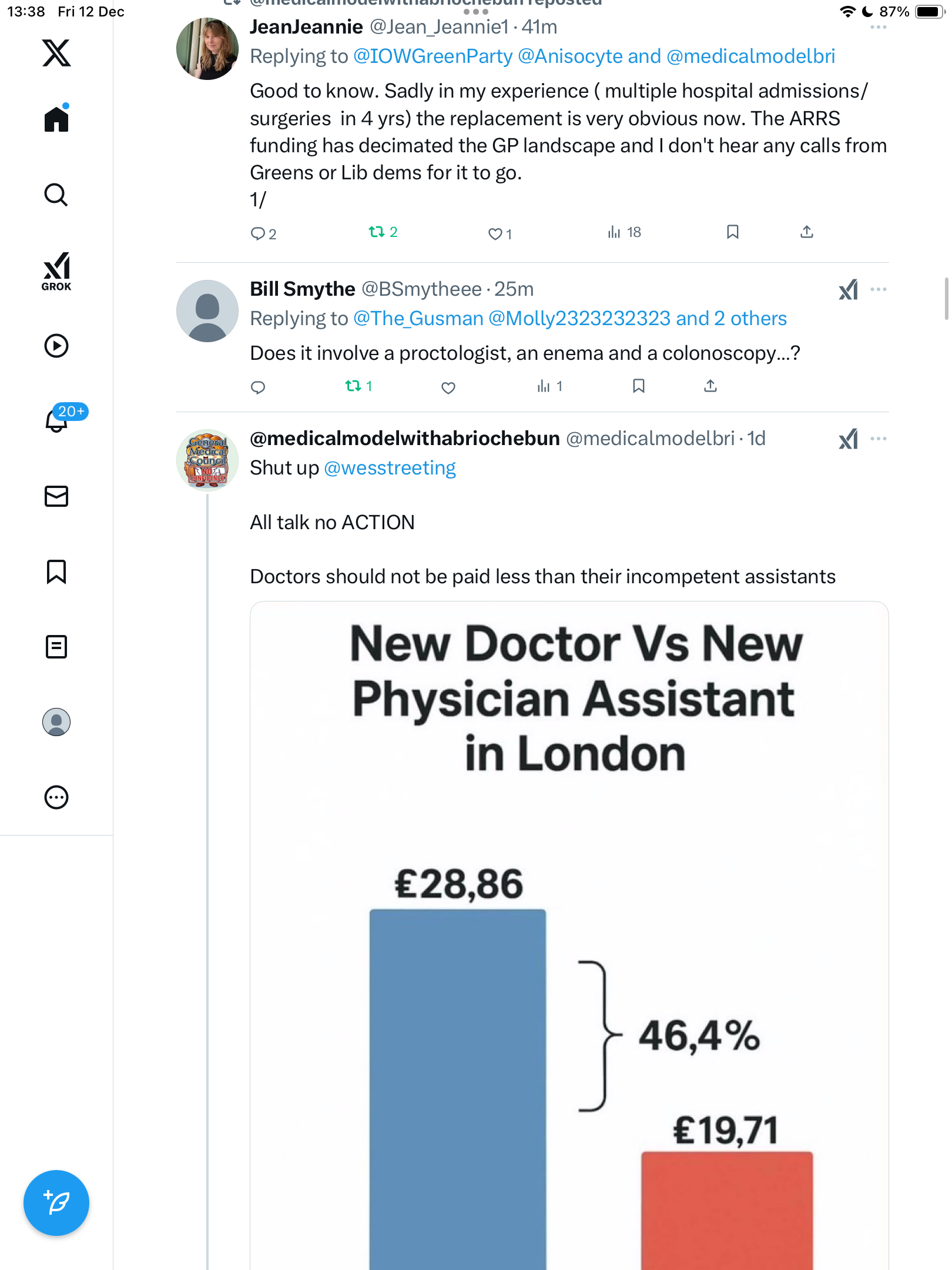Open the @wesstreeting mention link
The width and height of the screenshot is (952, 1270).
tap(390, 468)
